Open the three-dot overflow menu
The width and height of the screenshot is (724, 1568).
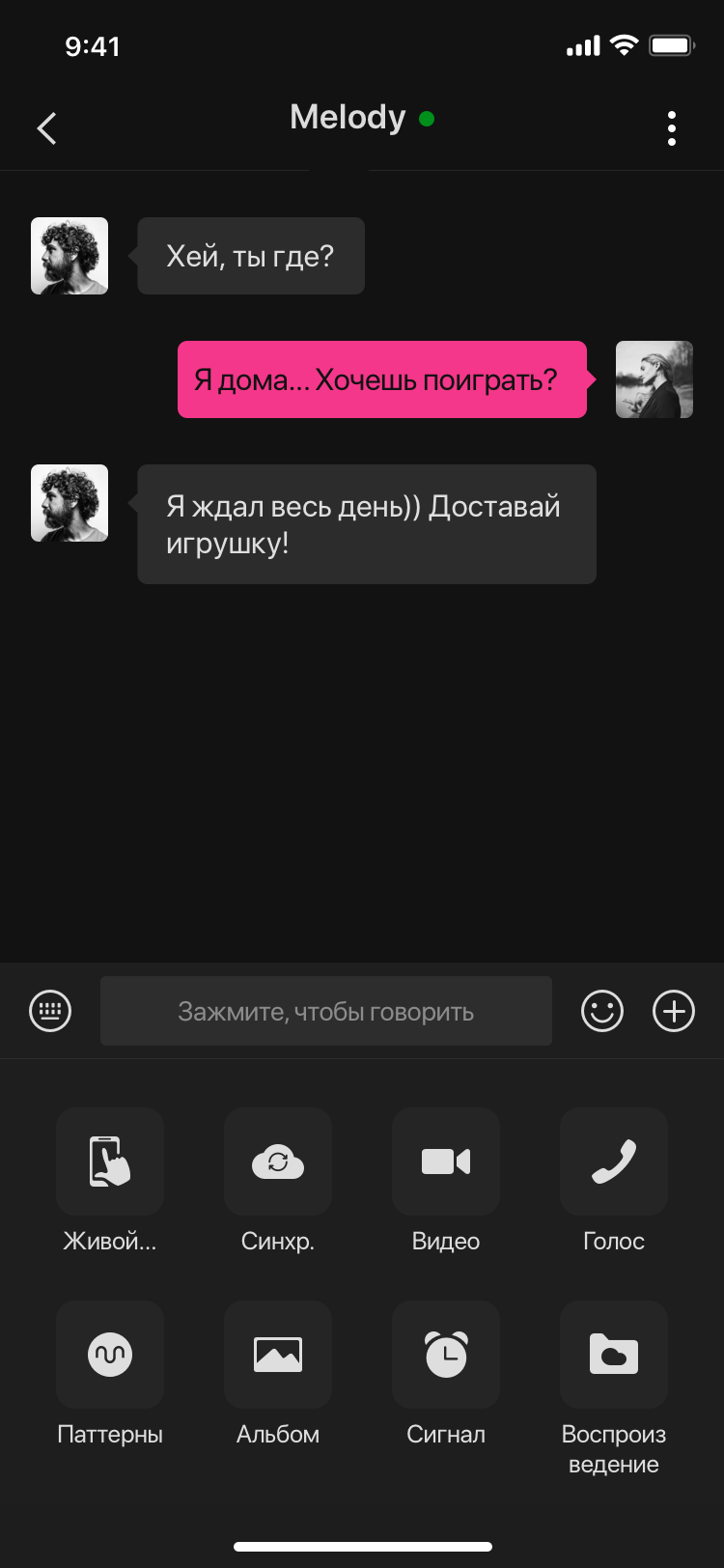coord(672,127)
